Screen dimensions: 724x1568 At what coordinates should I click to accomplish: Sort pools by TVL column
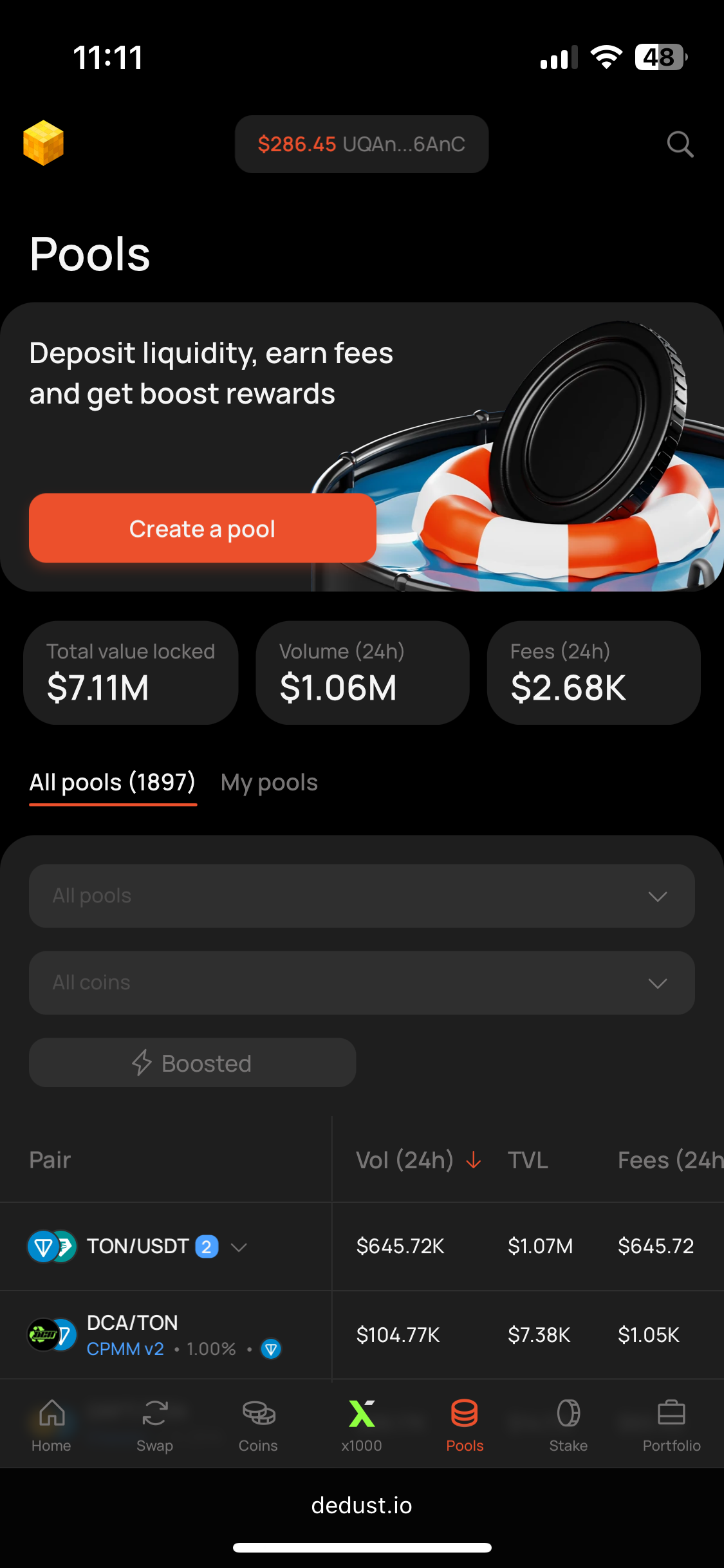point(527,1161)
